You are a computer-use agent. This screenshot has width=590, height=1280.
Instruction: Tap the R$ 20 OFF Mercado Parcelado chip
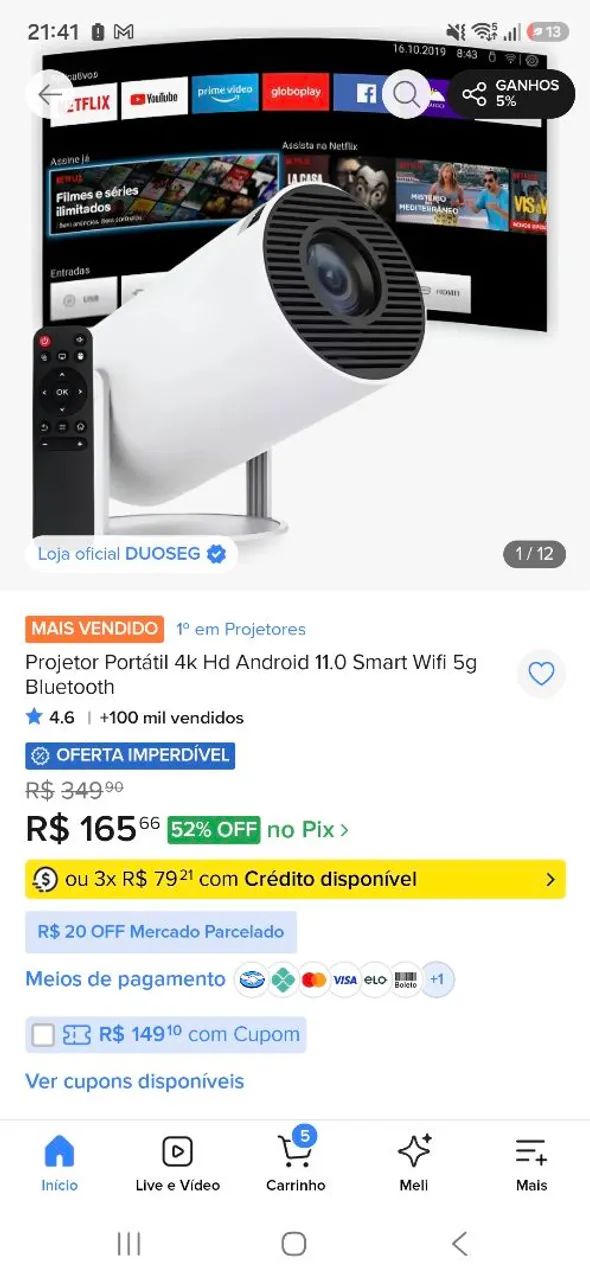pyautogui.click(x=161, y=931)
